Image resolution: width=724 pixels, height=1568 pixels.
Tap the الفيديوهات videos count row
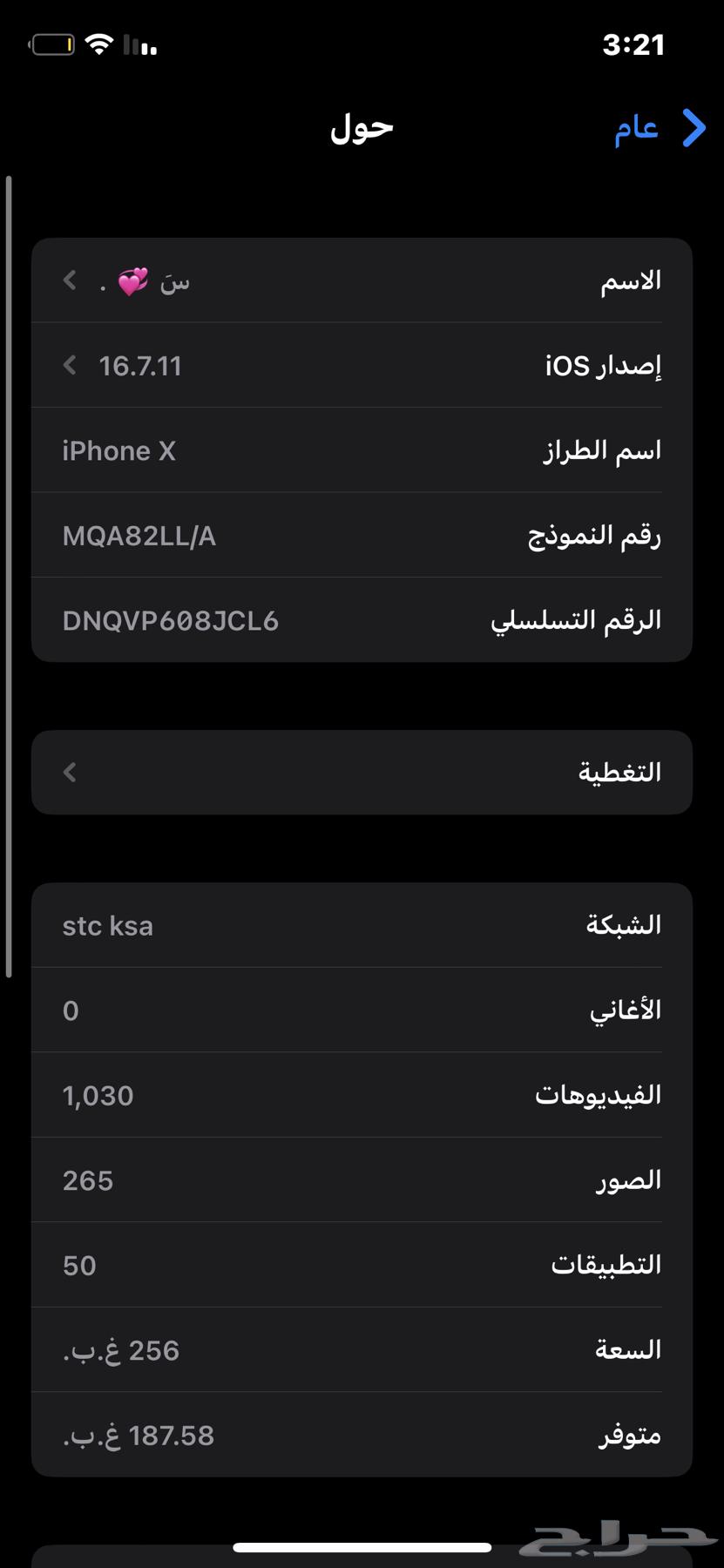[362, 1094]
